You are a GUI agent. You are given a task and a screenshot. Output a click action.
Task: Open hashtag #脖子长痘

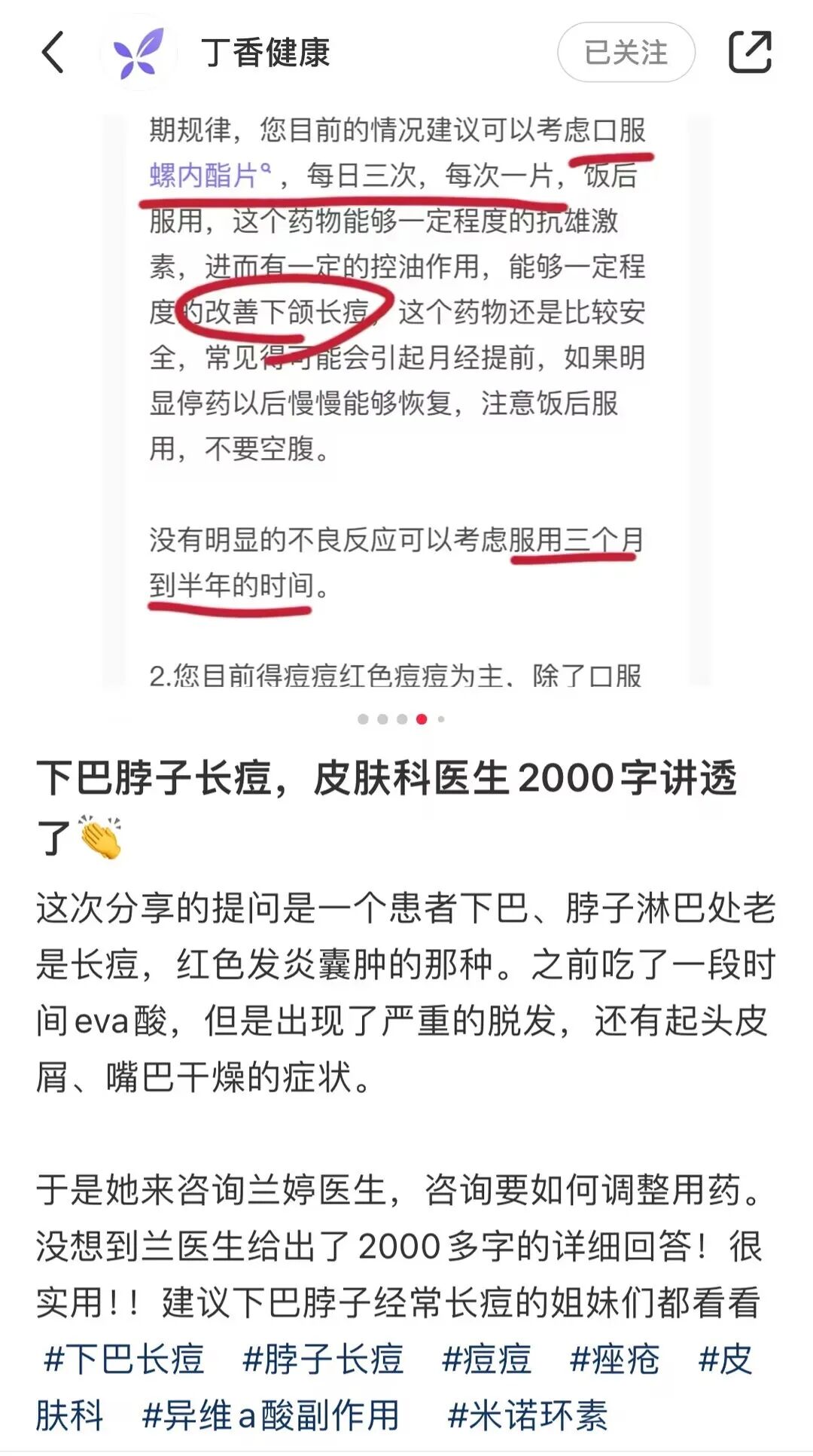point(323,1360)
